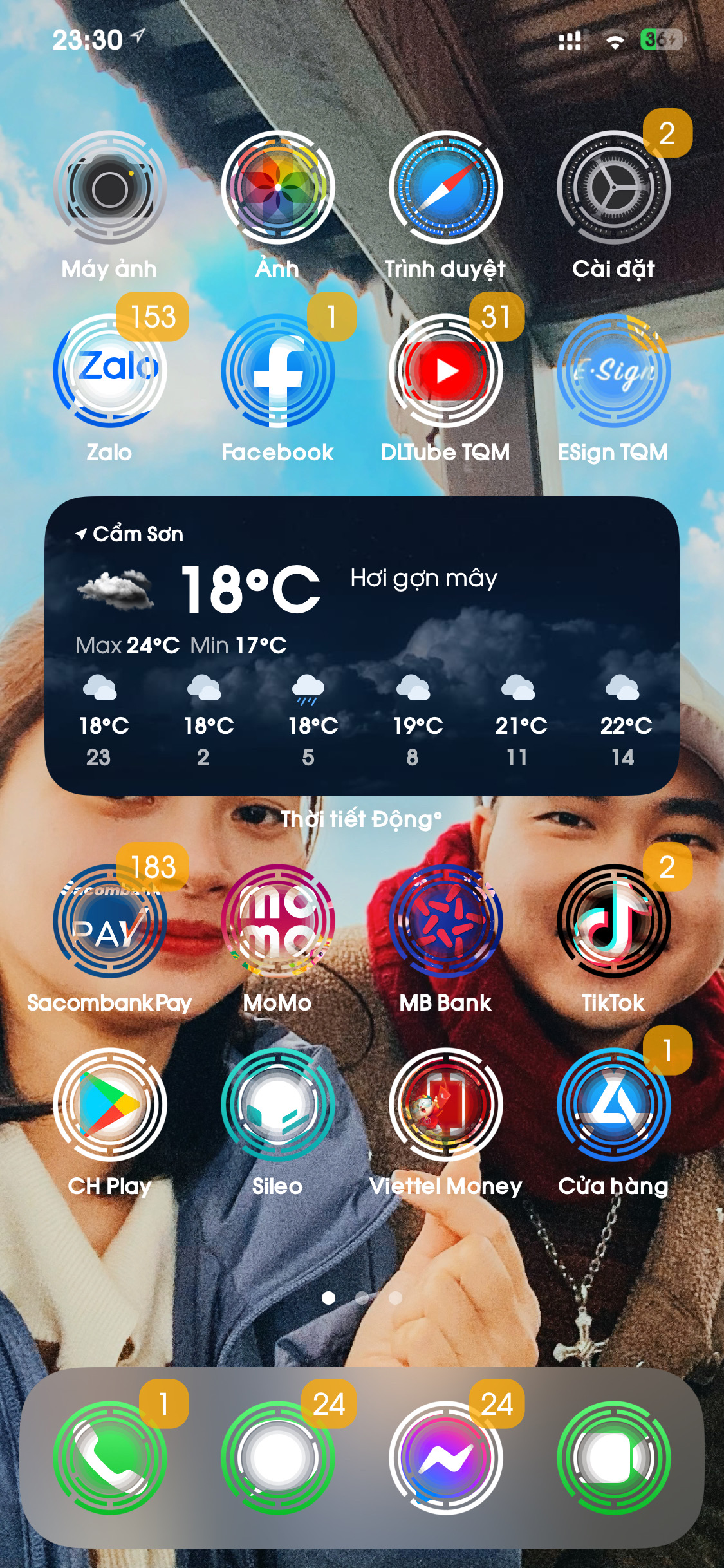Open FaceTime from the dock

(x=613, y=1458)
